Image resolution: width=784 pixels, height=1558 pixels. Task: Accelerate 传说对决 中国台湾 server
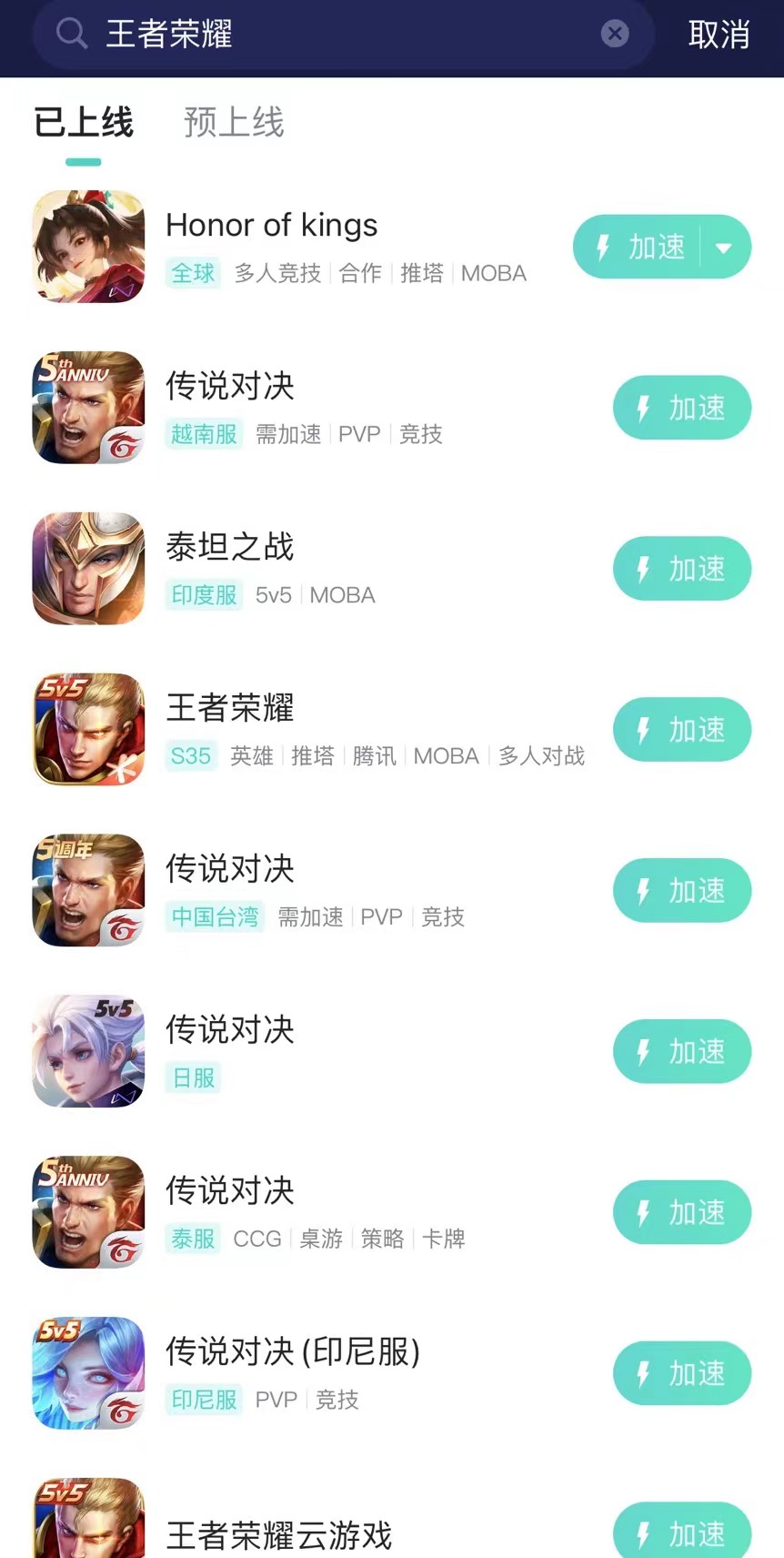point(681,891)
